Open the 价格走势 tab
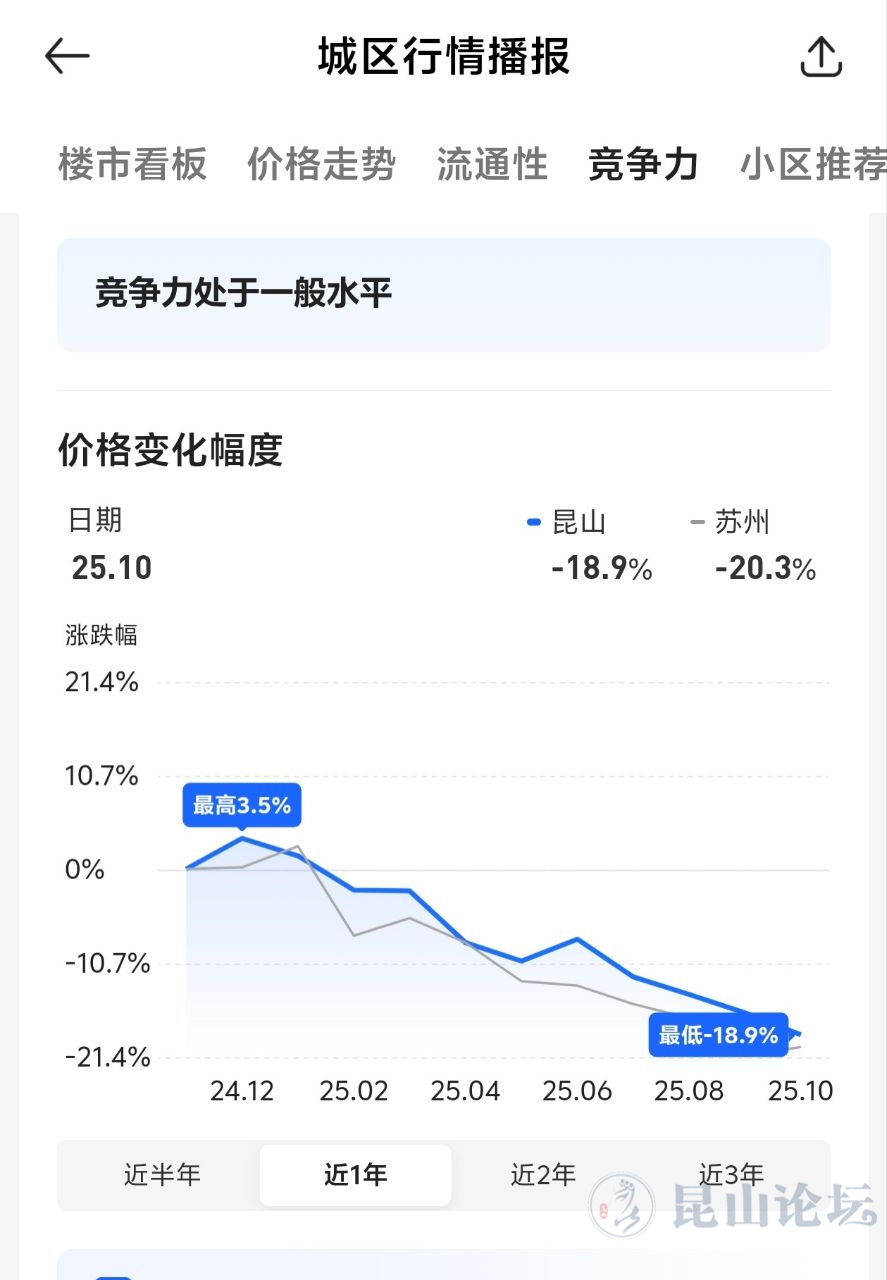The width and height of the screenshot is (887, 1280). click(x=321, y=165)
